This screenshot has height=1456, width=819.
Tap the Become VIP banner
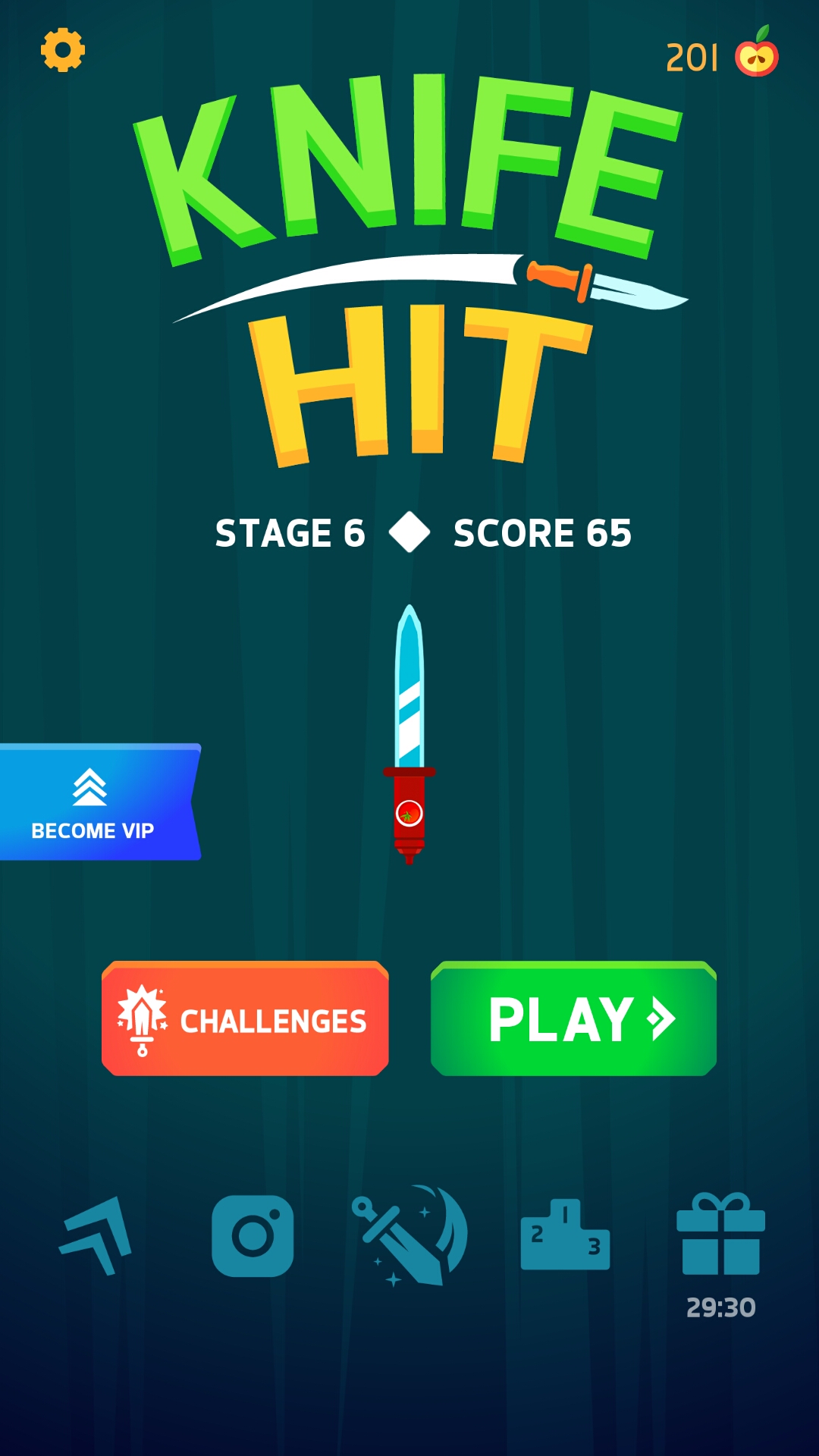coord(97,802)
